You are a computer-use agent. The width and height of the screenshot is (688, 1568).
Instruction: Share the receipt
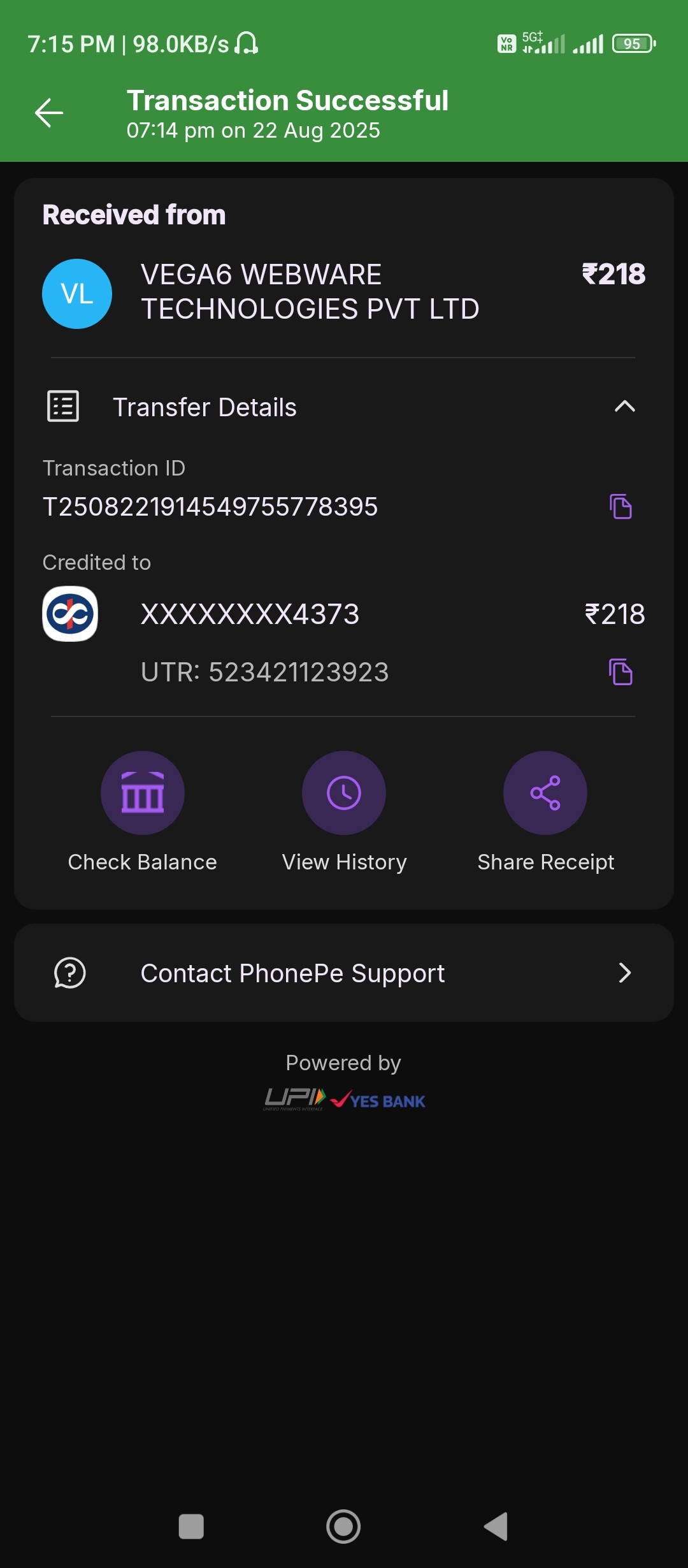[545, 794]
